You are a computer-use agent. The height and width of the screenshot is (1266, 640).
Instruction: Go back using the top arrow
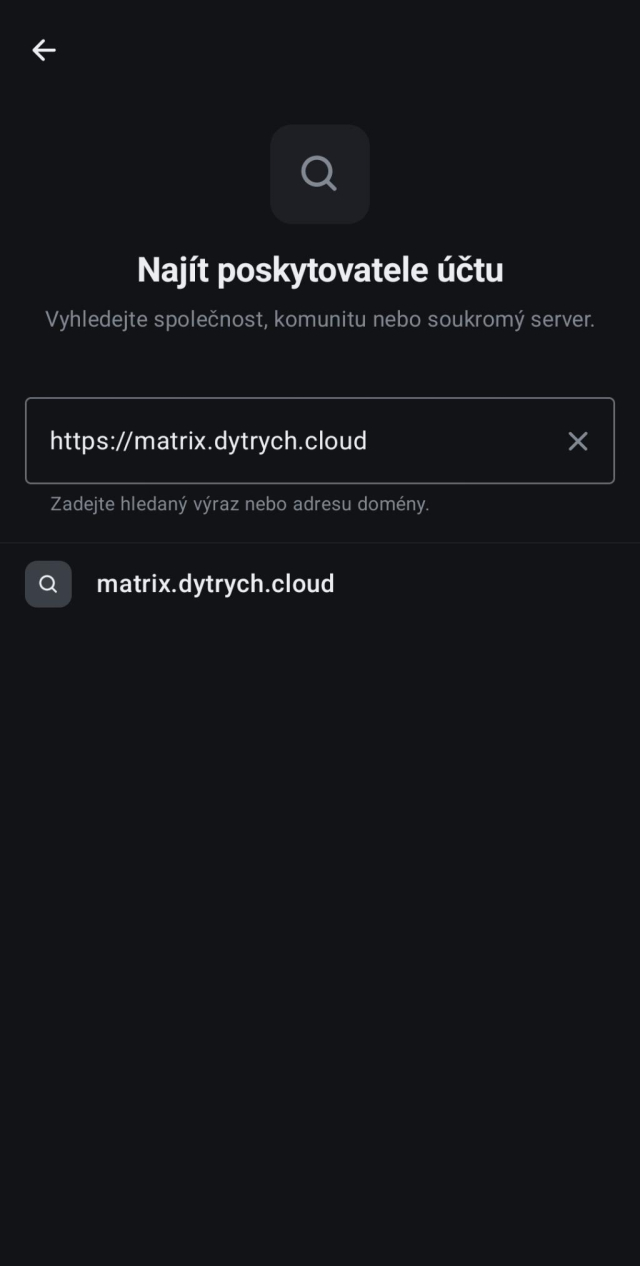pyautogui.click(x=43, y=50)
